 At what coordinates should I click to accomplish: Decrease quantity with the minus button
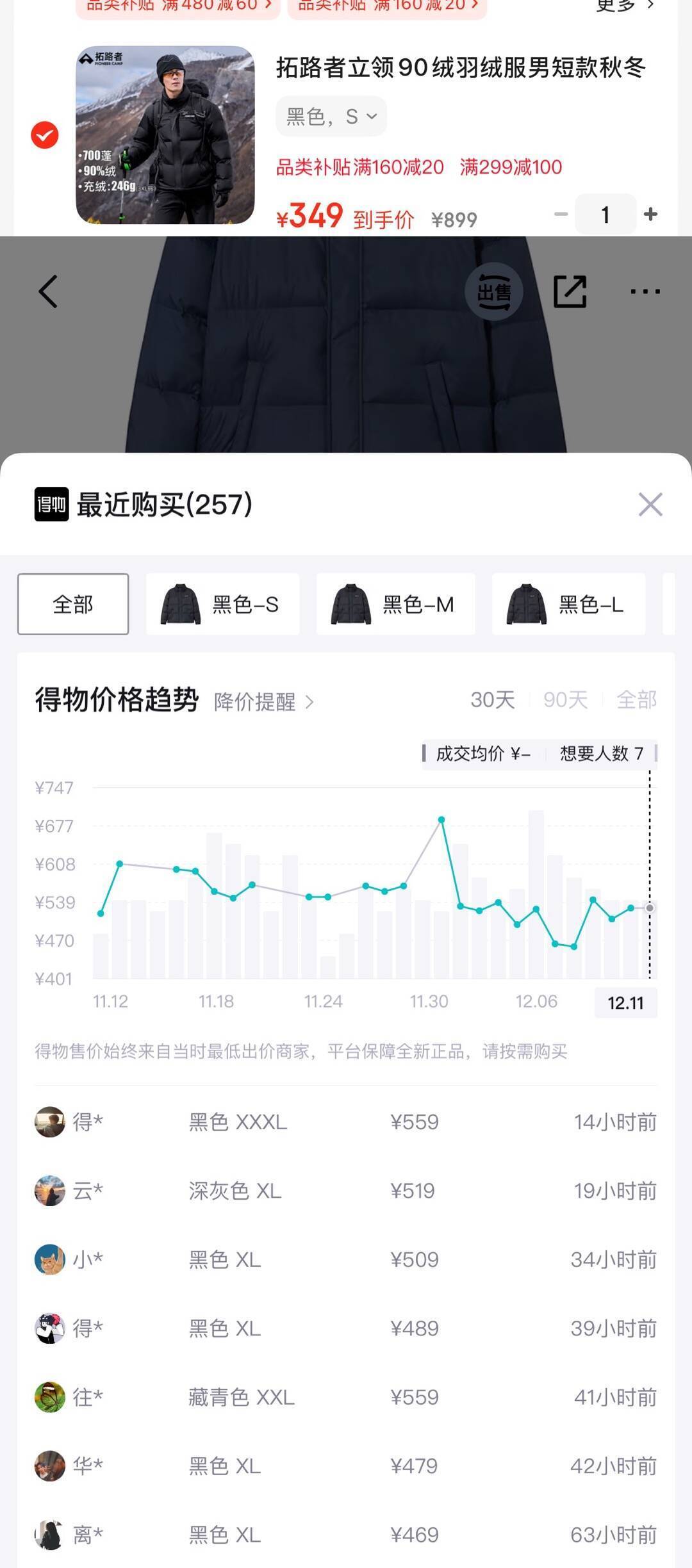[561, 215]
